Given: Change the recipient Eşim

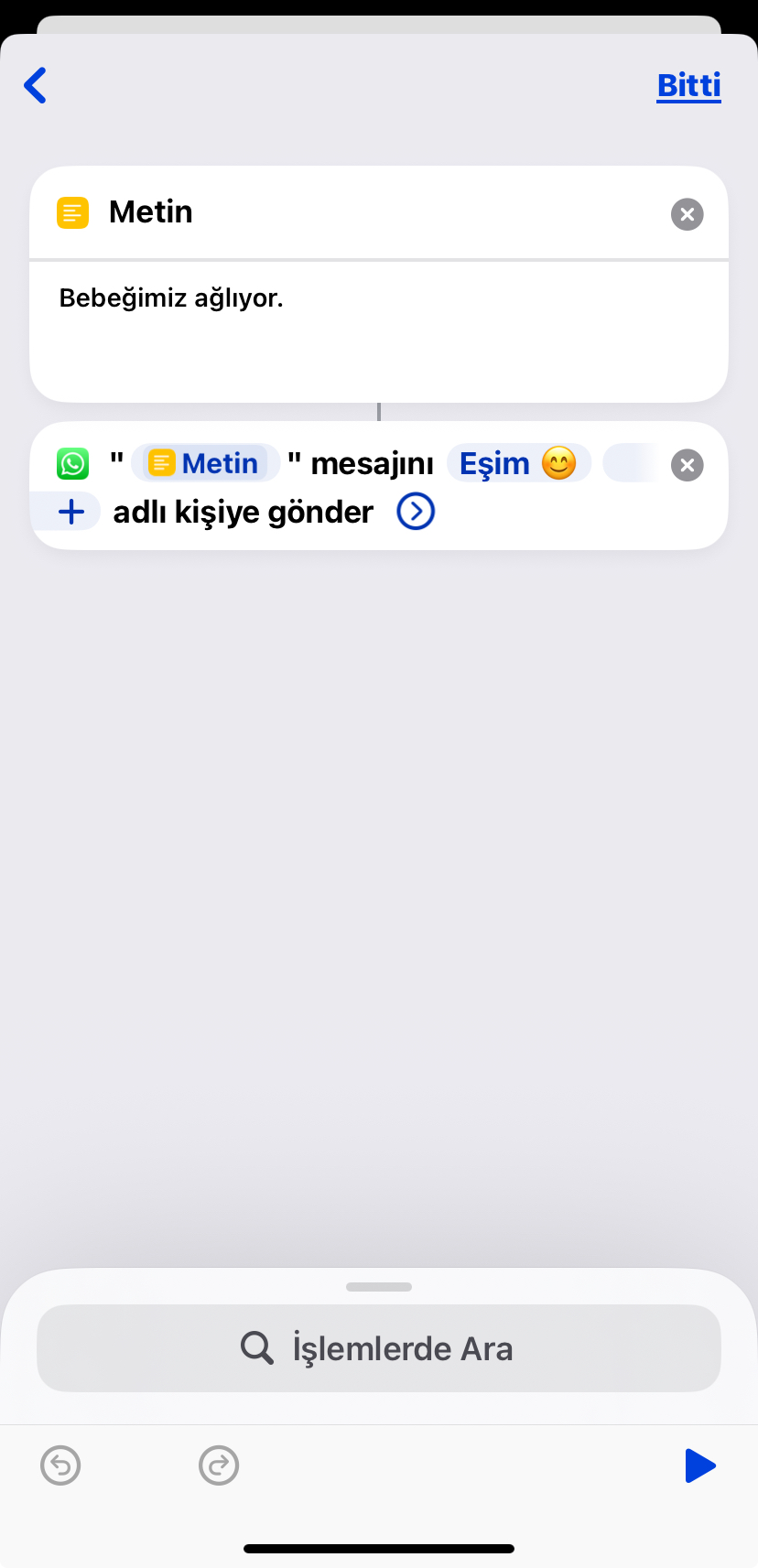Looking at the screenshot, I should point(518,463).
